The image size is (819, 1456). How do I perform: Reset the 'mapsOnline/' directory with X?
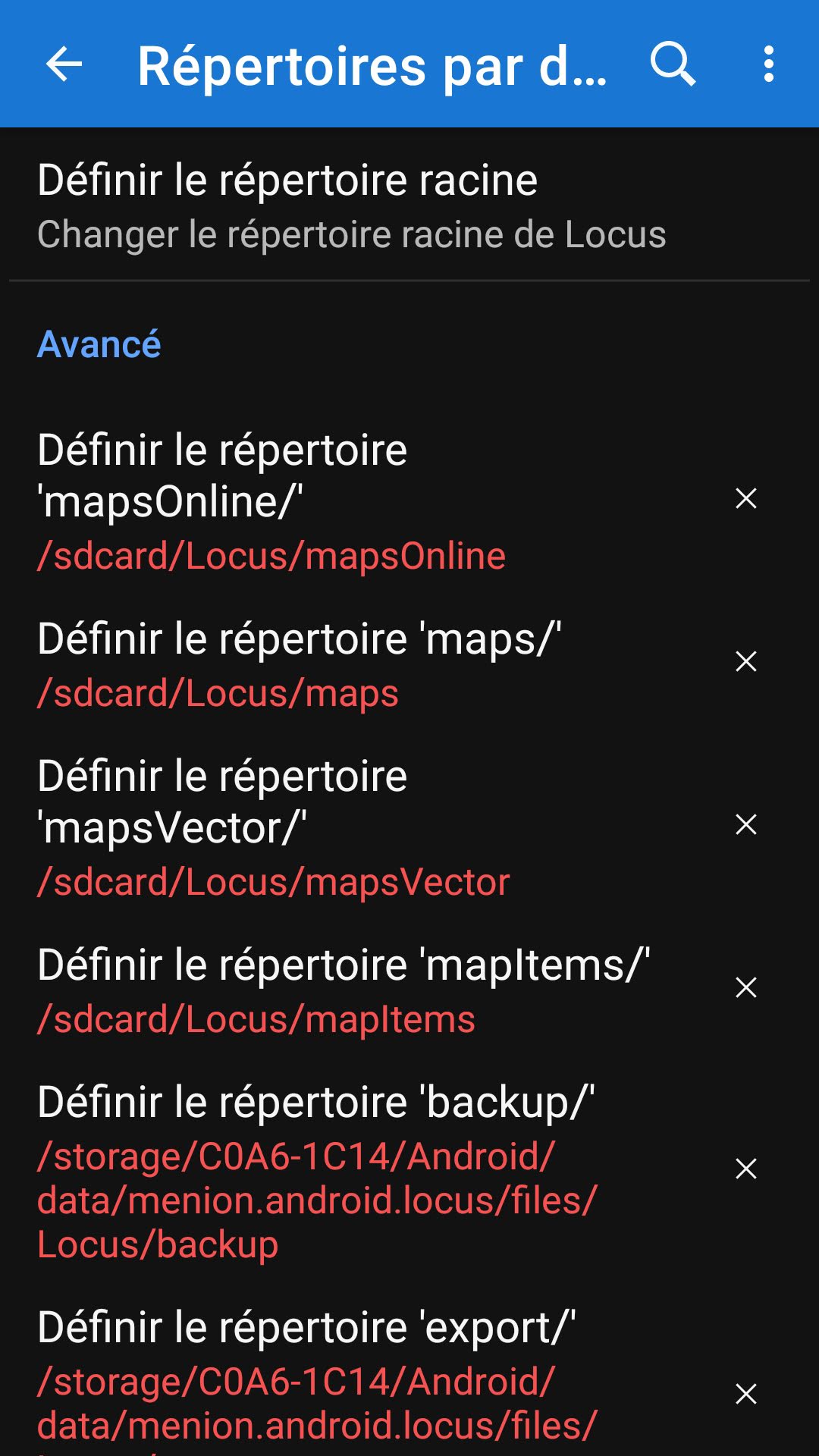coord(746,498)
